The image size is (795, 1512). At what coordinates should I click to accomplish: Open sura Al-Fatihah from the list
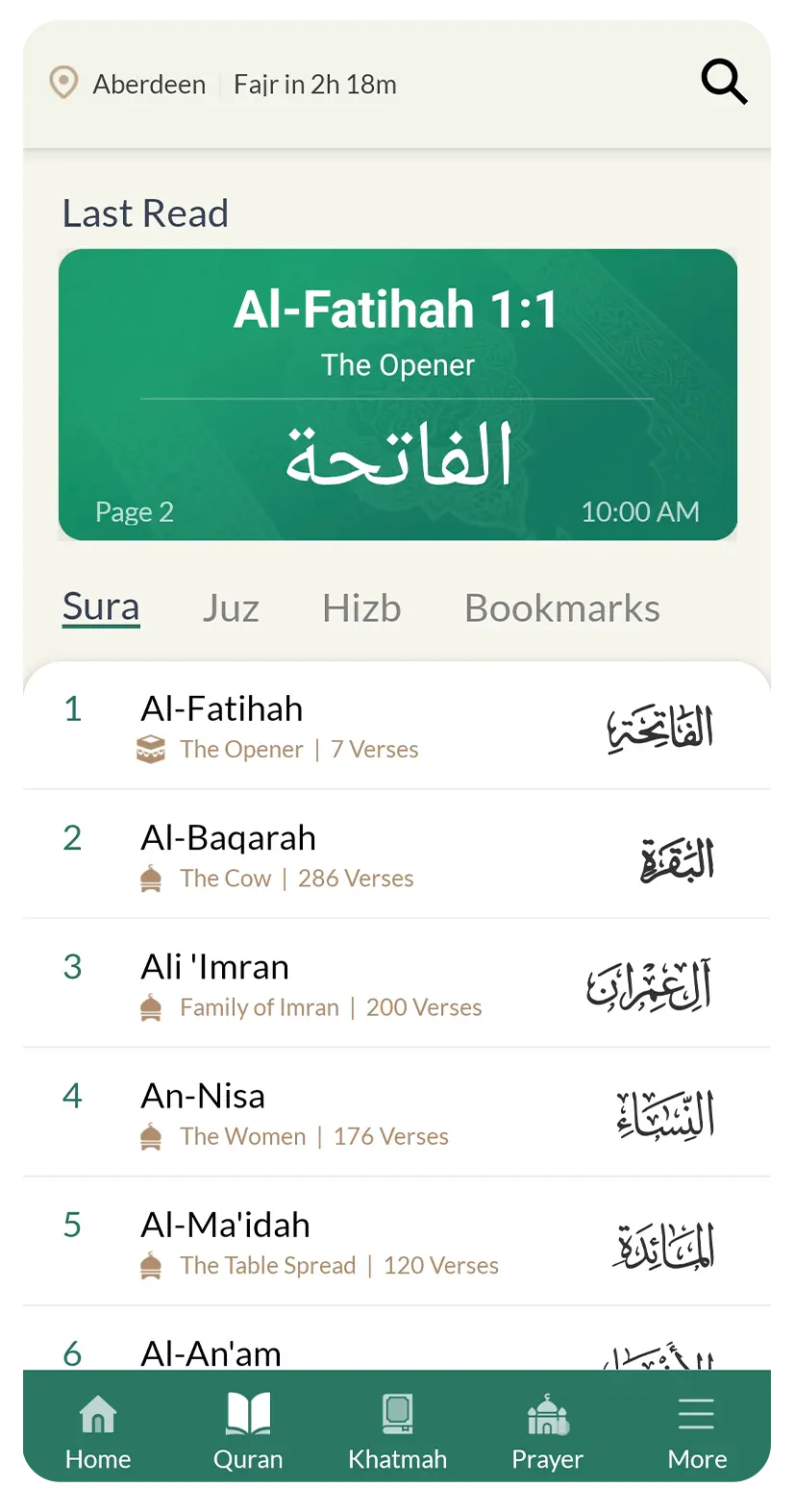coord(397,727)
